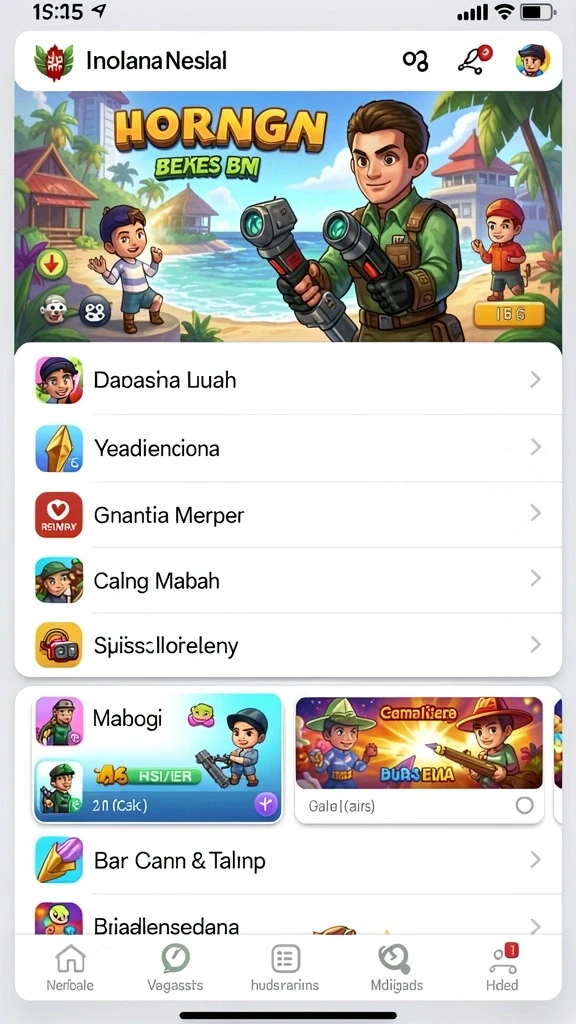Open the notifications icon with red dot
The height and width of the screenshot is (1024, 576).
coord(475,61)
